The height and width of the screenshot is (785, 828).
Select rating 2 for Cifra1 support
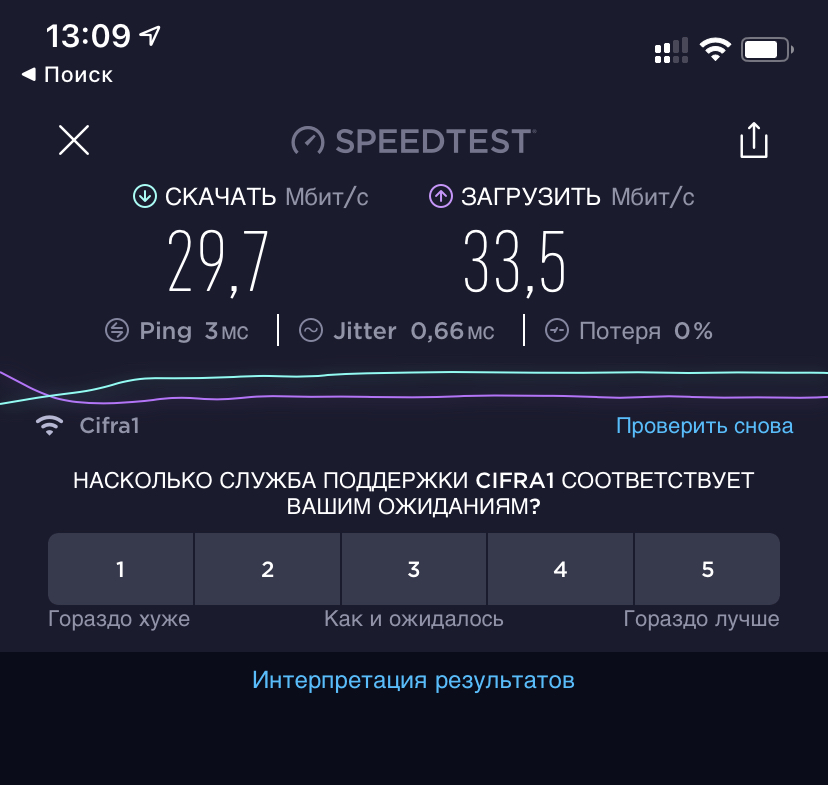[267, 570]
